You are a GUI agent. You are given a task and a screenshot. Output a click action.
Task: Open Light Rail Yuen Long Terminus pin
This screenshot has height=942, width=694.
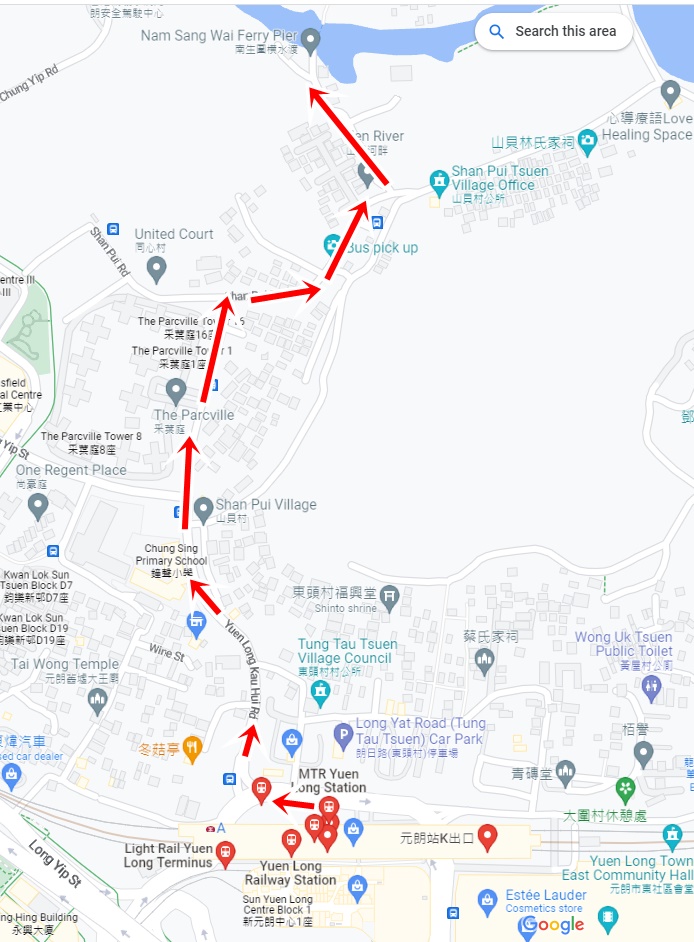pos(225,853)
